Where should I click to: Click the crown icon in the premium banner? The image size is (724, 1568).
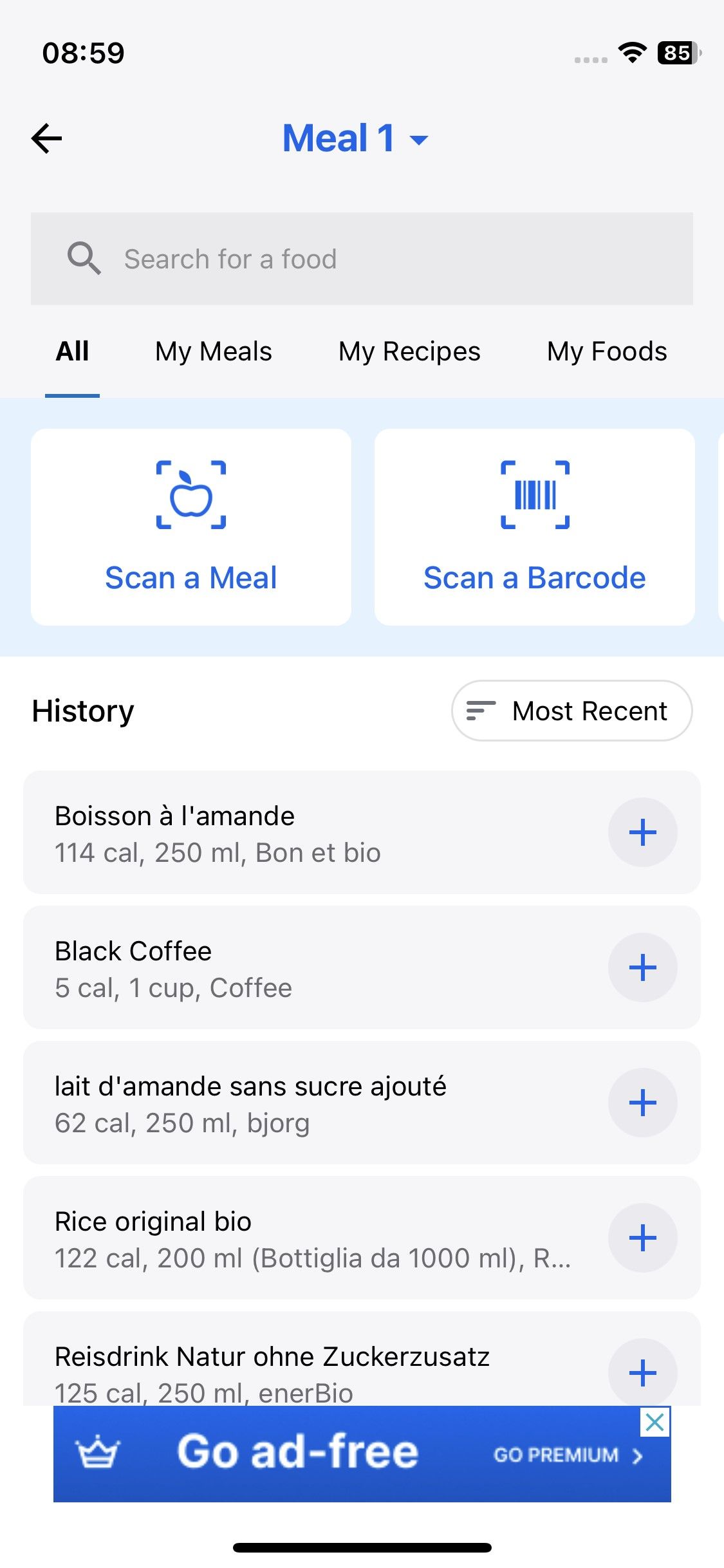pyautogui.click(x=98, y=1453)
